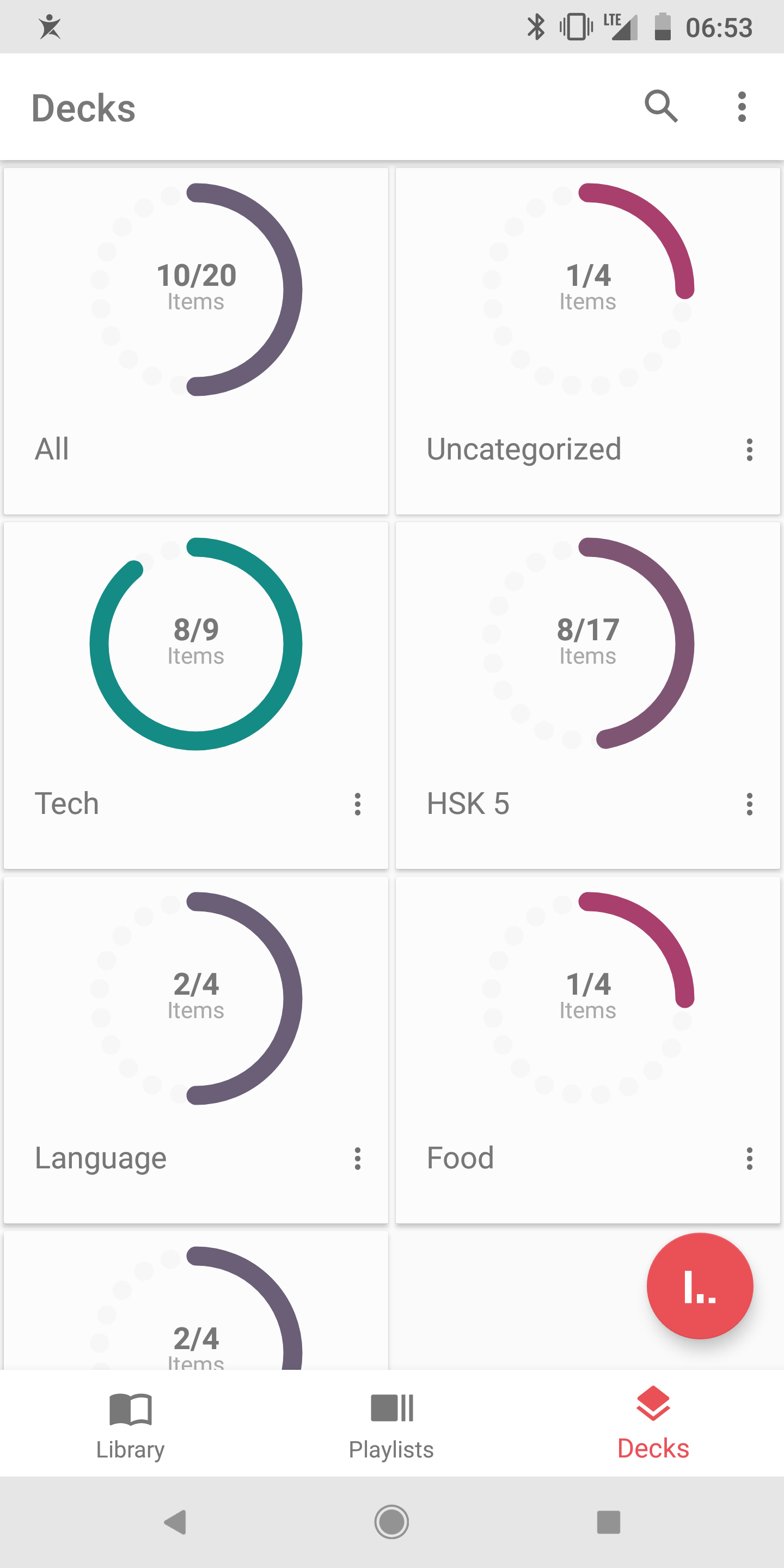
Task: Go to the home screen
Action: [x=391, y=1522]
